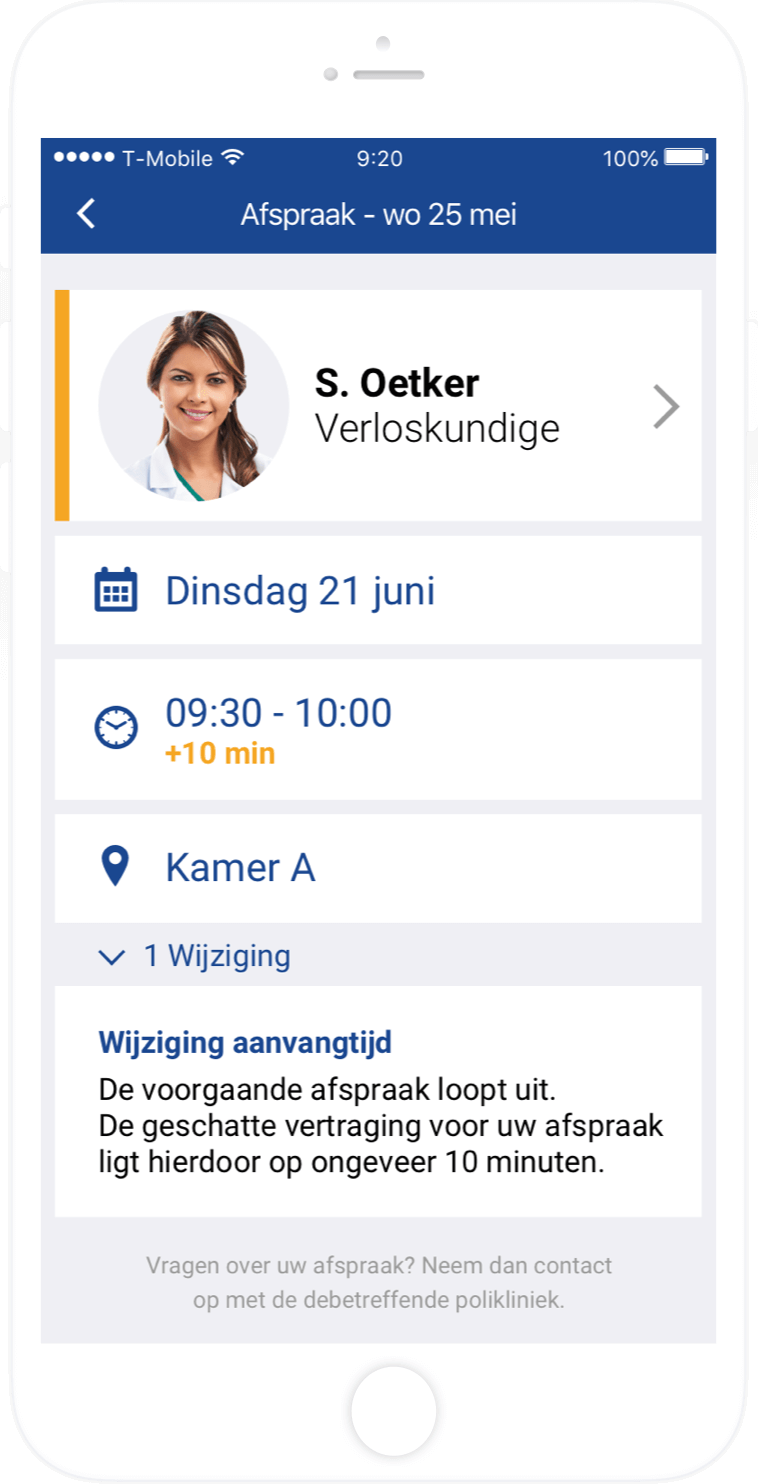Open S. Oetker's Verloskundige profile card
This screenshot has width=758, height=1484.
378,405
